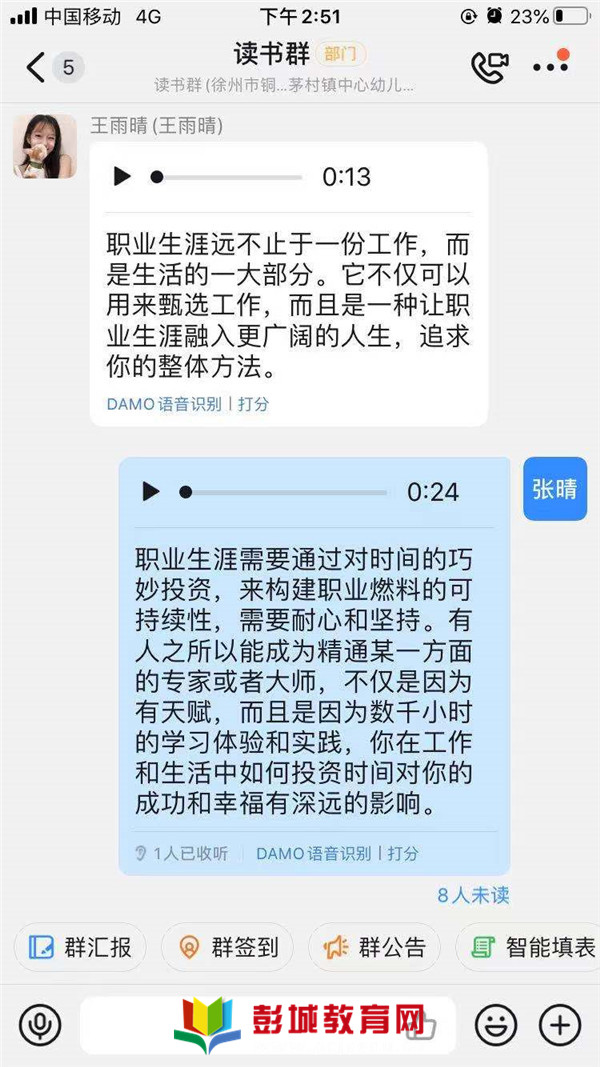Open 智能填表 smart form
600x1067 pixels.
[528, 947]
